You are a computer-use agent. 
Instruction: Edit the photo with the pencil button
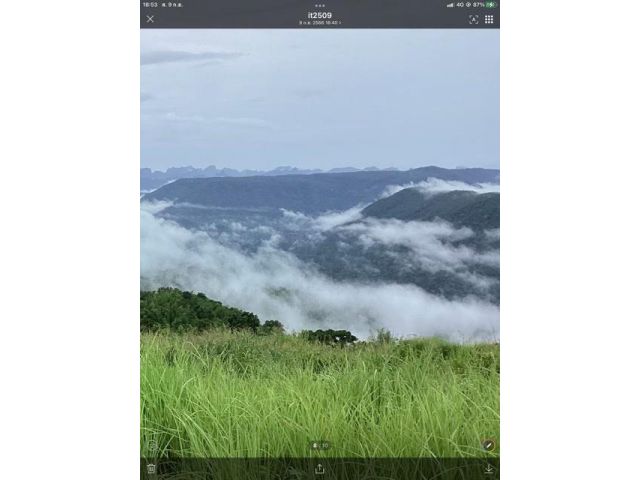click(488, 445)
